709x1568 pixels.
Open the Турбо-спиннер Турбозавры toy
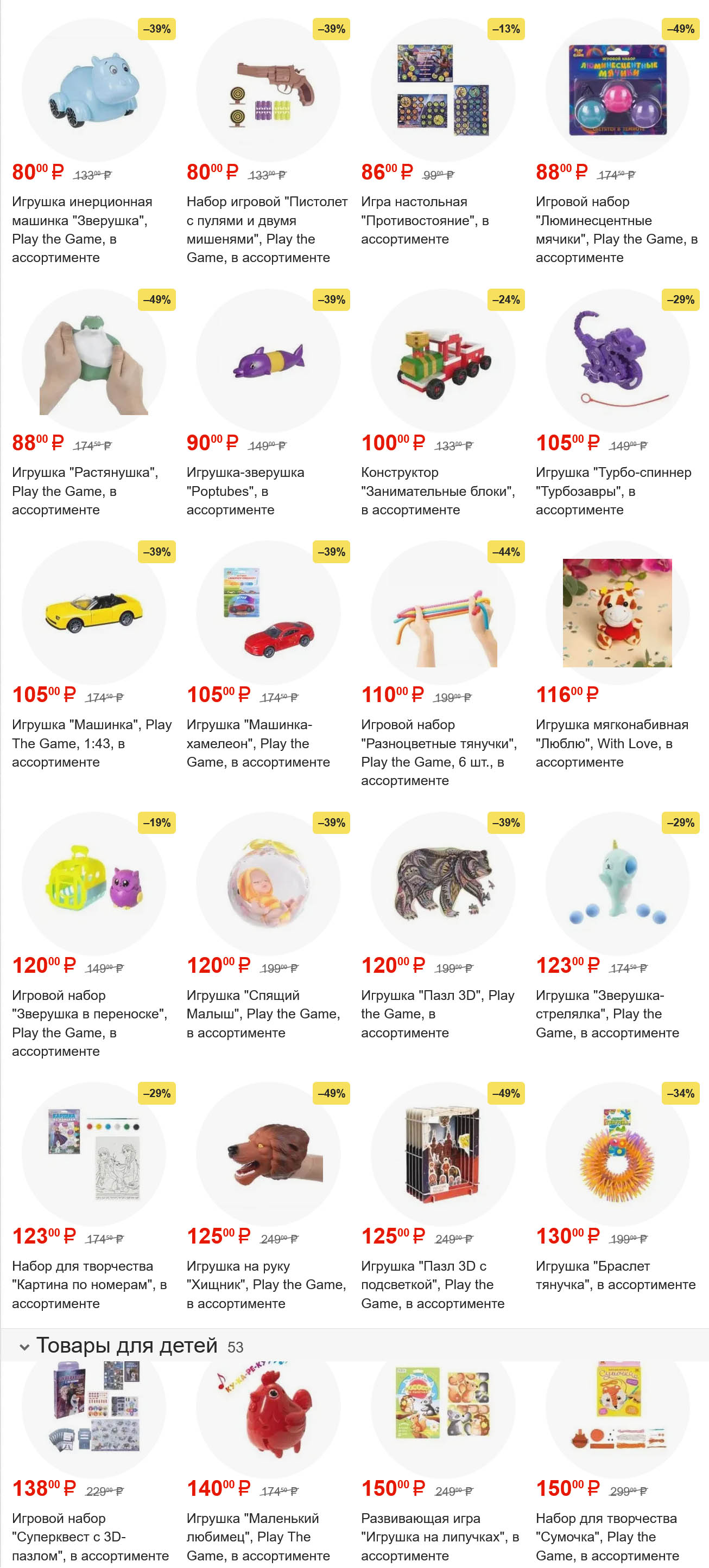click(x=617, y=360)
